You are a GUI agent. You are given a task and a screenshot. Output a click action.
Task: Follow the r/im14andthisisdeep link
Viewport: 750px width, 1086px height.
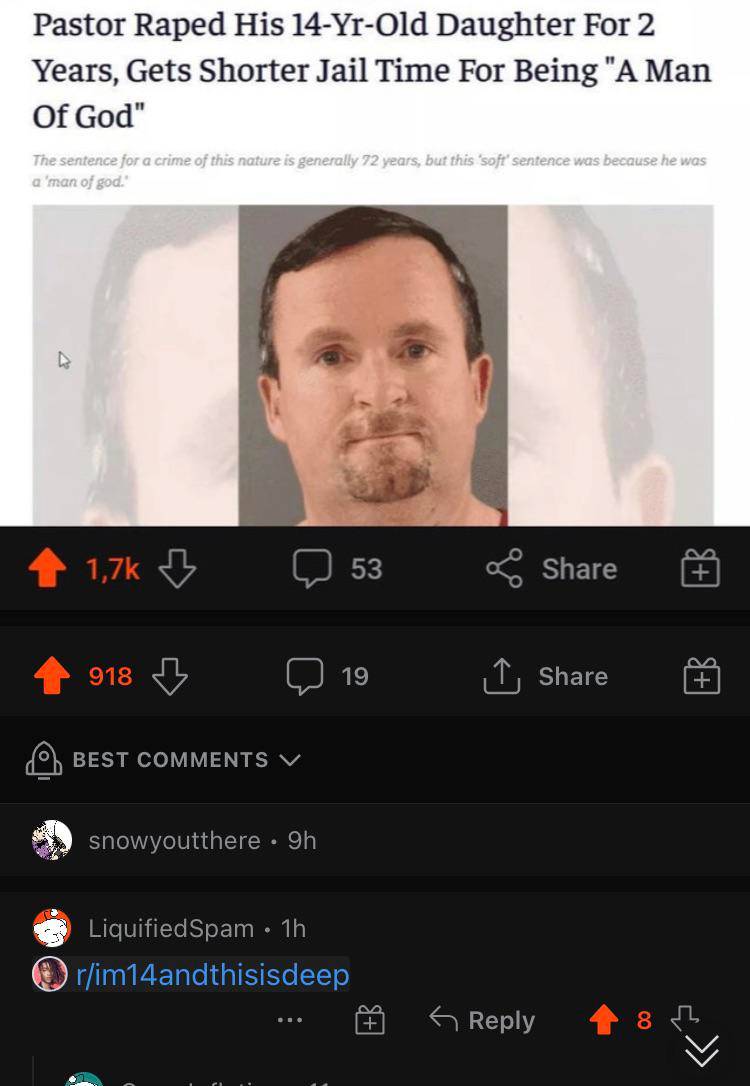(x=212, y=974)
